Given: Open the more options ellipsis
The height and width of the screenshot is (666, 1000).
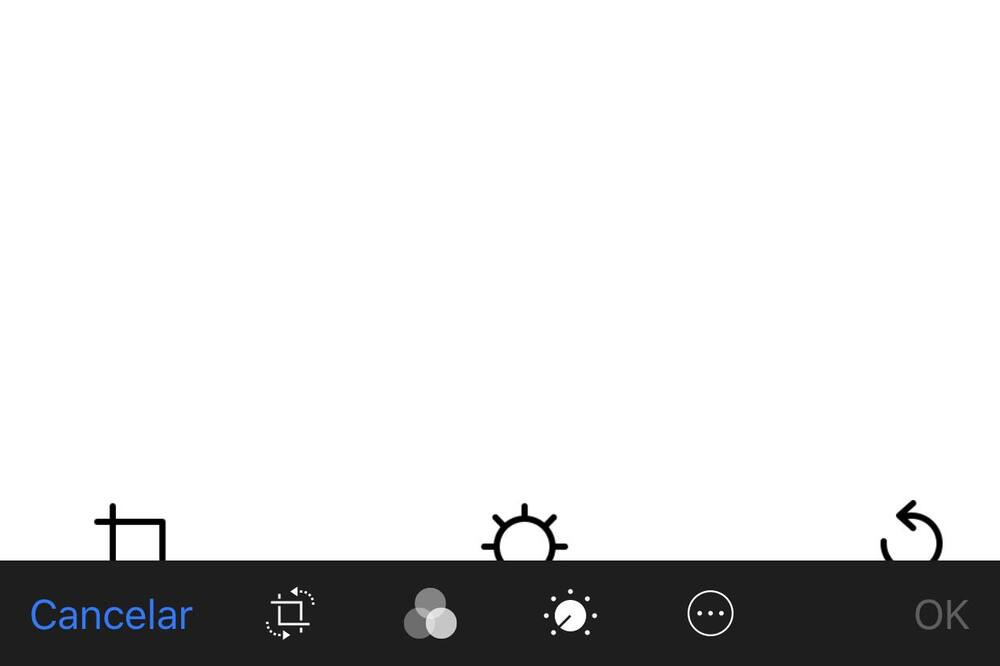Looking at the screenshot, I should [x=710, y=613].
